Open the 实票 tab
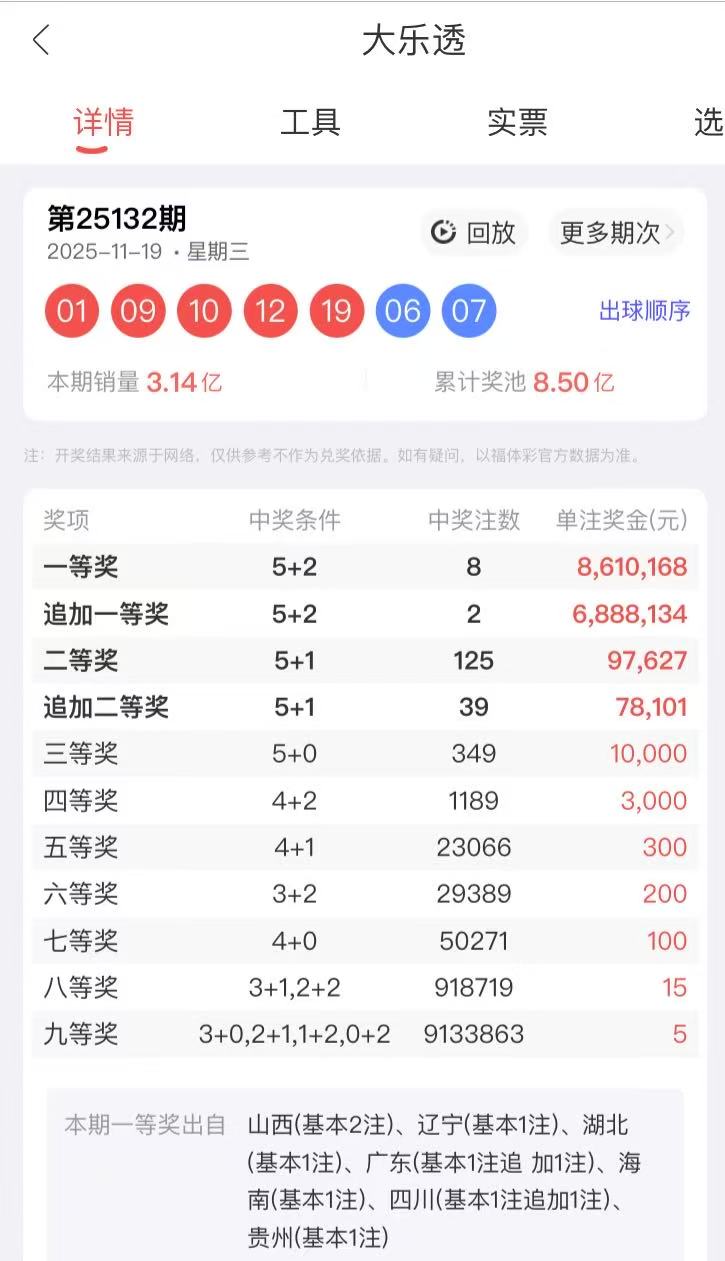Viewport: 725px width, 1261px height. coord(517,123)
